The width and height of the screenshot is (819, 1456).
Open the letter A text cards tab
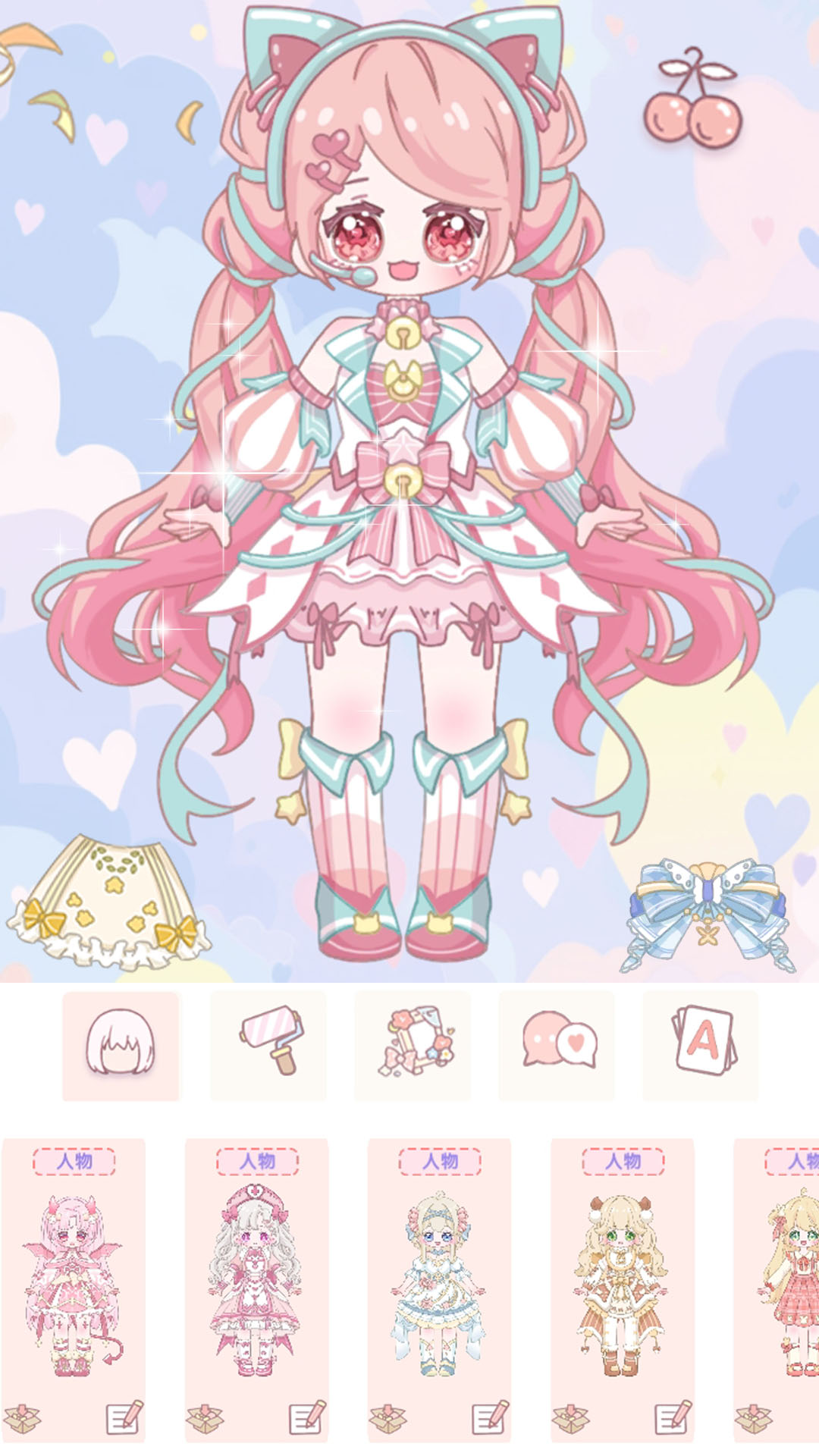click(701, 1046)
